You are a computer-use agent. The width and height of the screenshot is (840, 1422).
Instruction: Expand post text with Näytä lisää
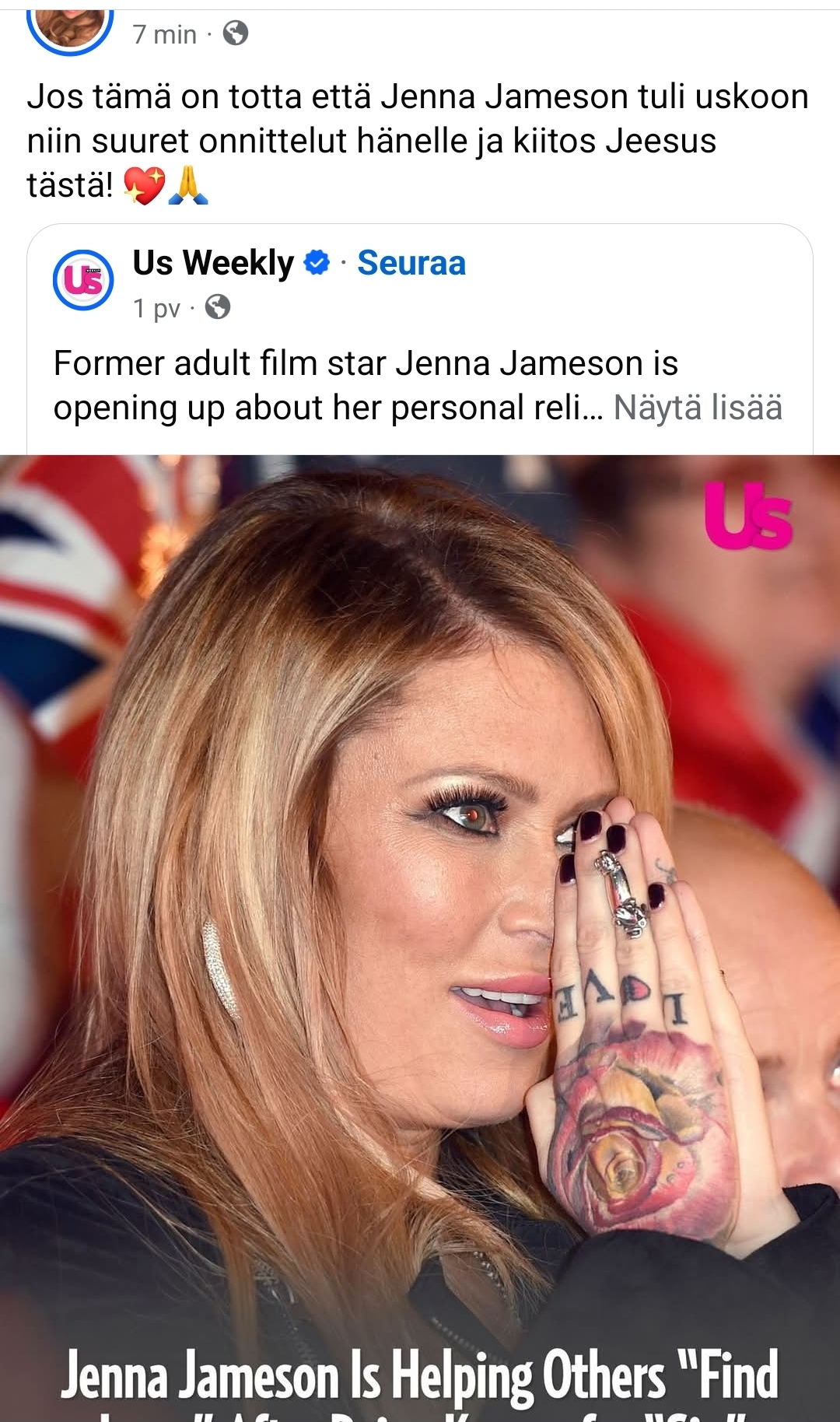pos(698,408)
